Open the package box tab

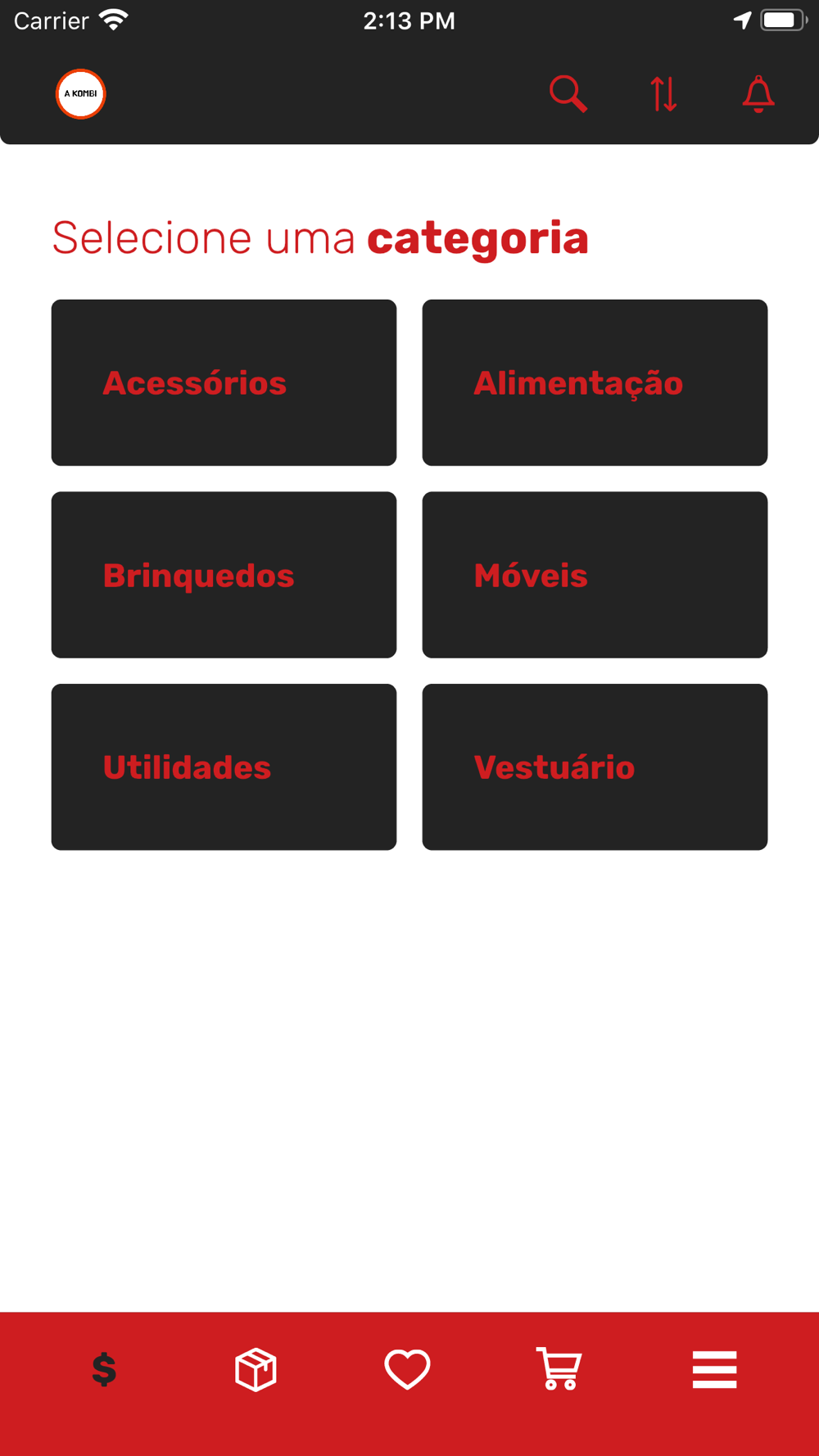256,1369
